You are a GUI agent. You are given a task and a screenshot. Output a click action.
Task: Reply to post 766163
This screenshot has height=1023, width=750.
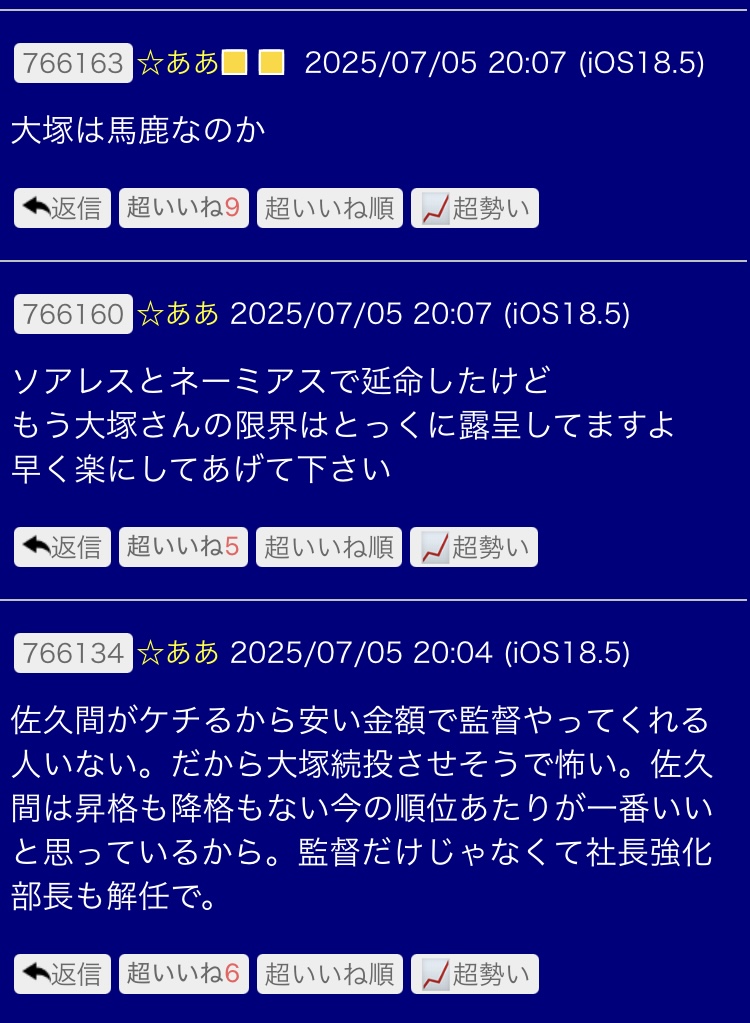pos(62,208)
